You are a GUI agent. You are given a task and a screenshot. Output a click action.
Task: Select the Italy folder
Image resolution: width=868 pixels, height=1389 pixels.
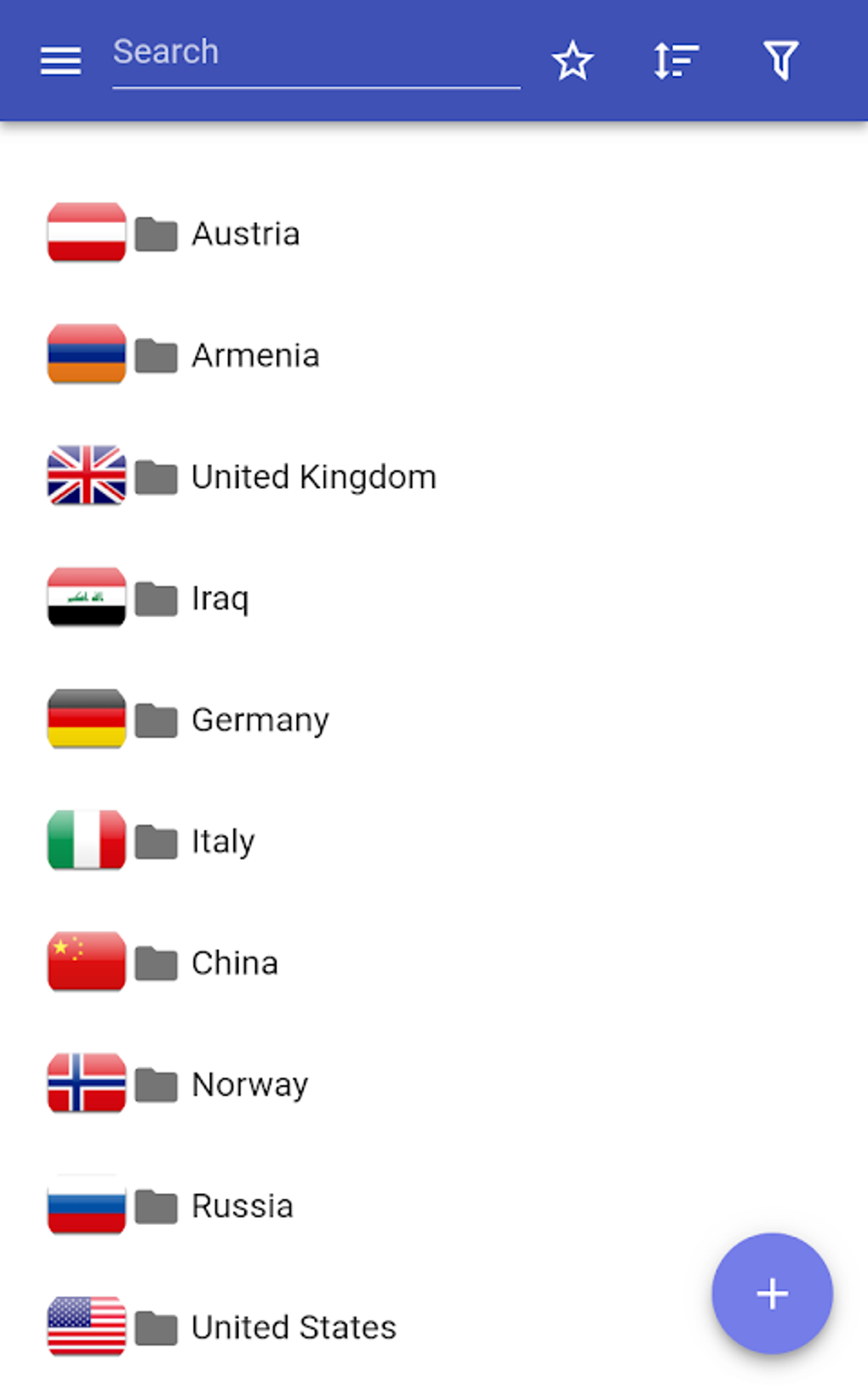coord(222,842)
